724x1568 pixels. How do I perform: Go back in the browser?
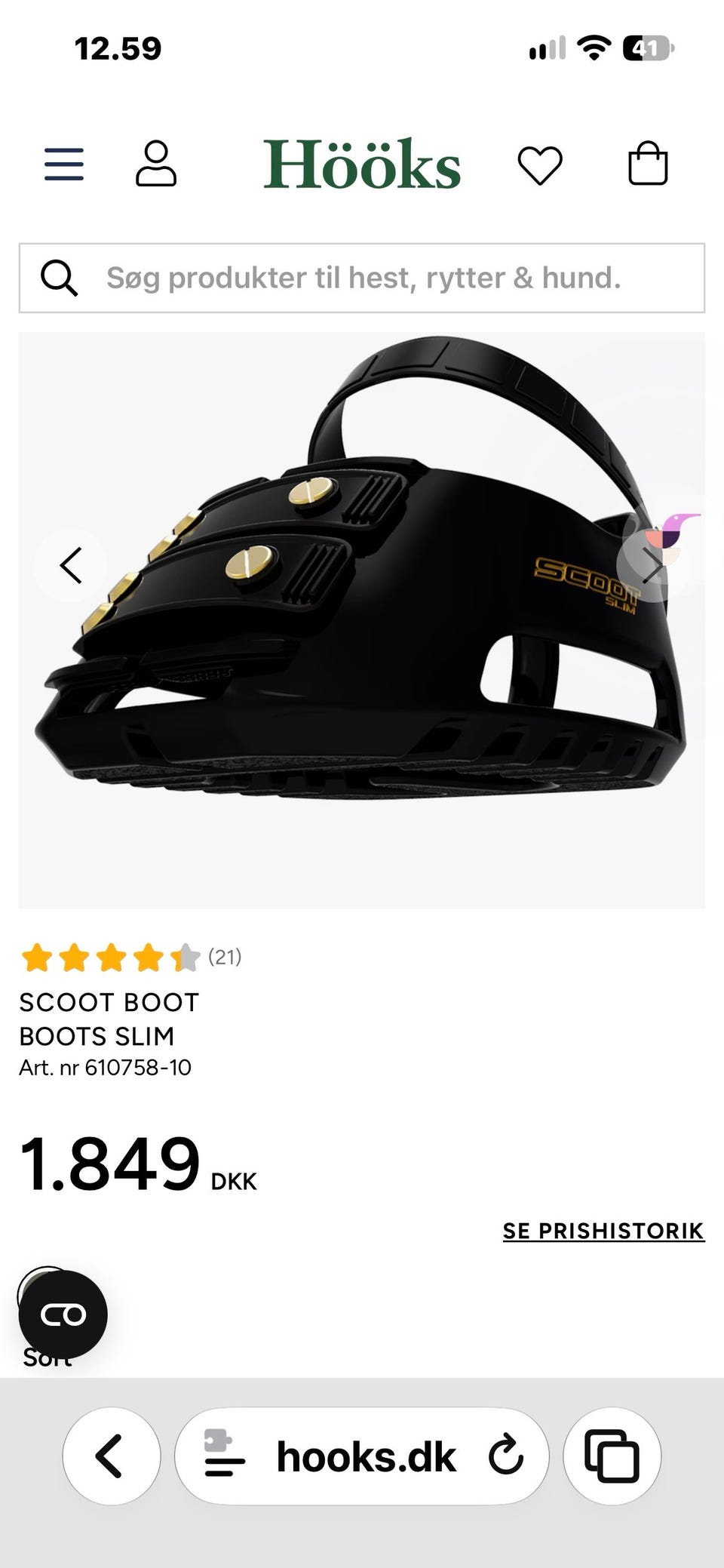click(x=111, y=1456)
